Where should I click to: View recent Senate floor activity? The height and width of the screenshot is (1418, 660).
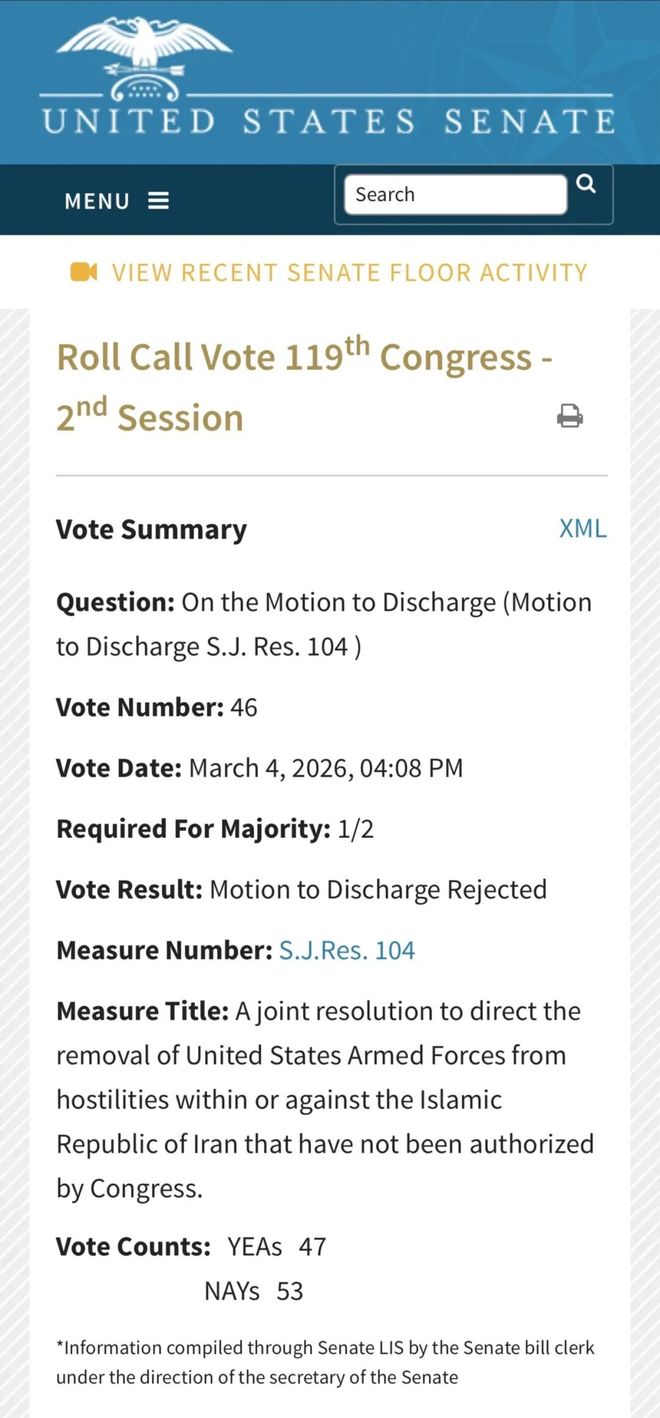pos(330,272)
